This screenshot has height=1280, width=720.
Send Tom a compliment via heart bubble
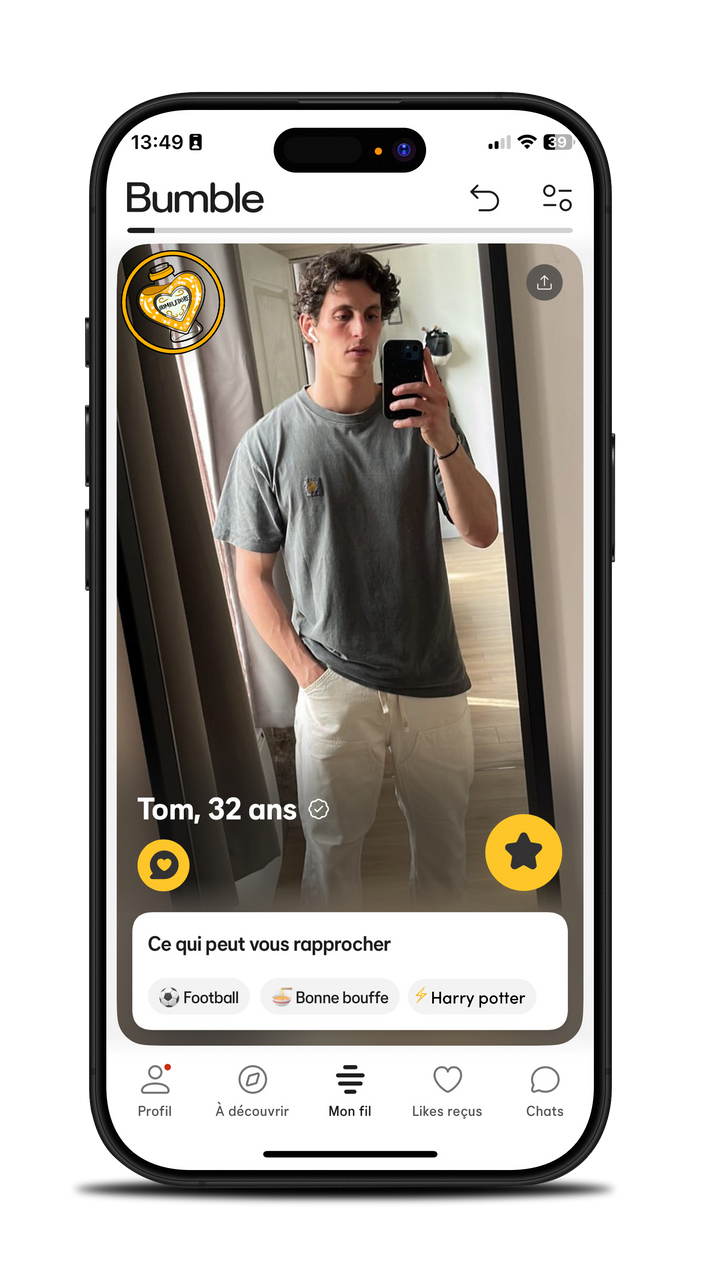[x=163, y=865]
